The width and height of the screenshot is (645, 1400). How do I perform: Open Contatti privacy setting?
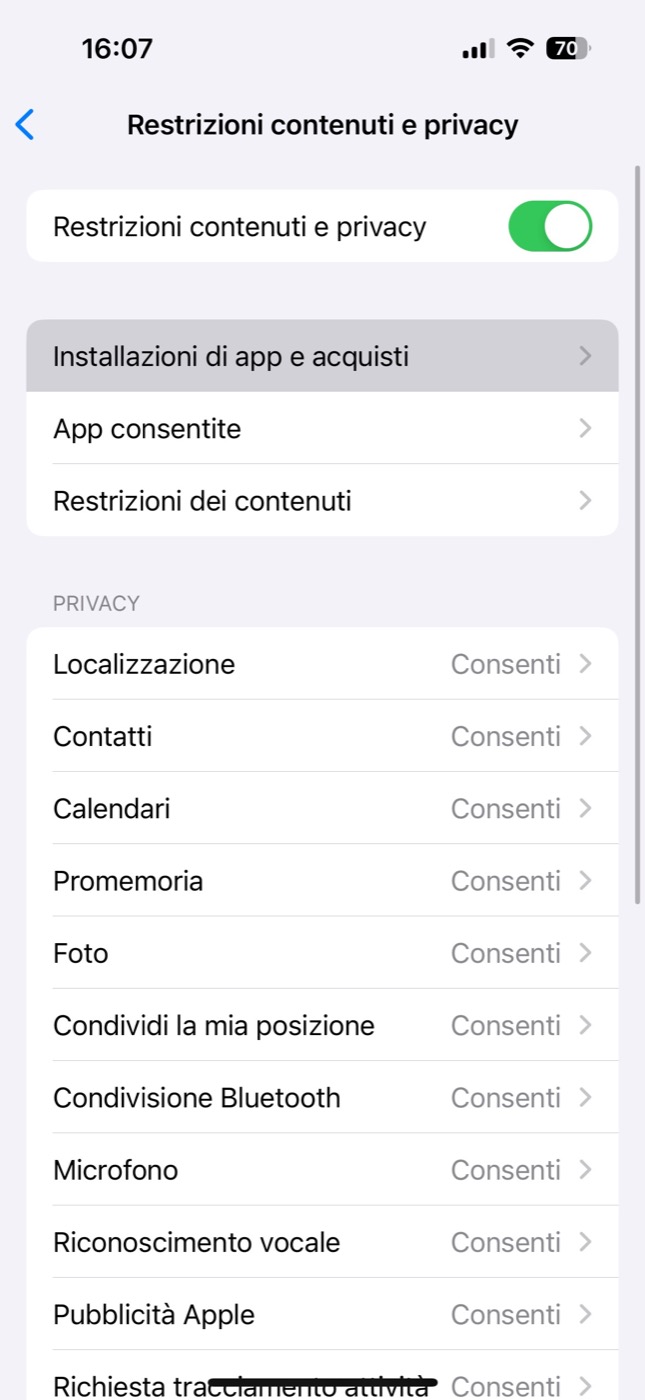322,736
